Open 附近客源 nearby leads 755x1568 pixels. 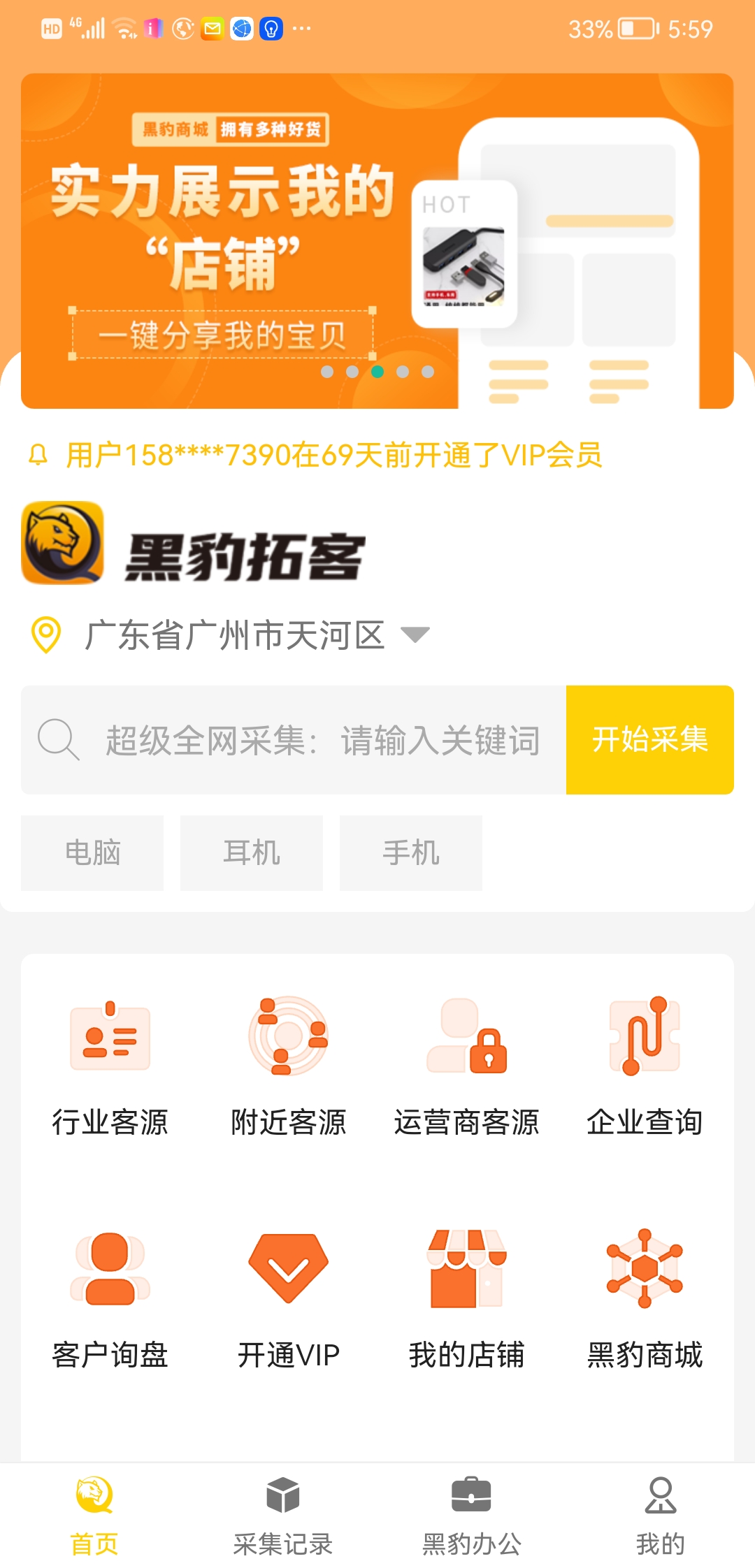point(288,1066)
